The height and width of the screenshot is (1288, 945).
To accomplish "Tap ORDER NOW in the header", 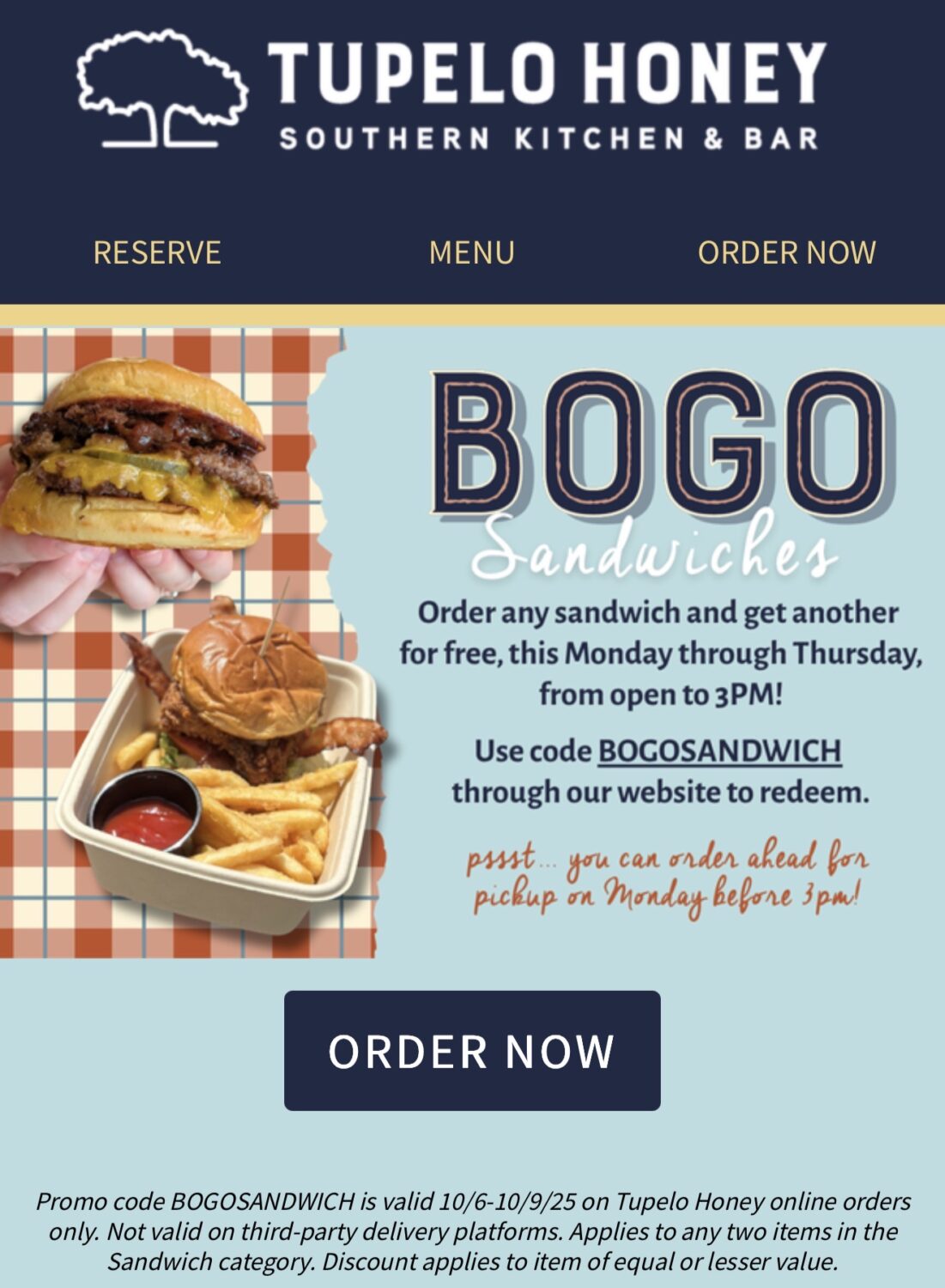I will pyautogui.click(x=786, y=252).
